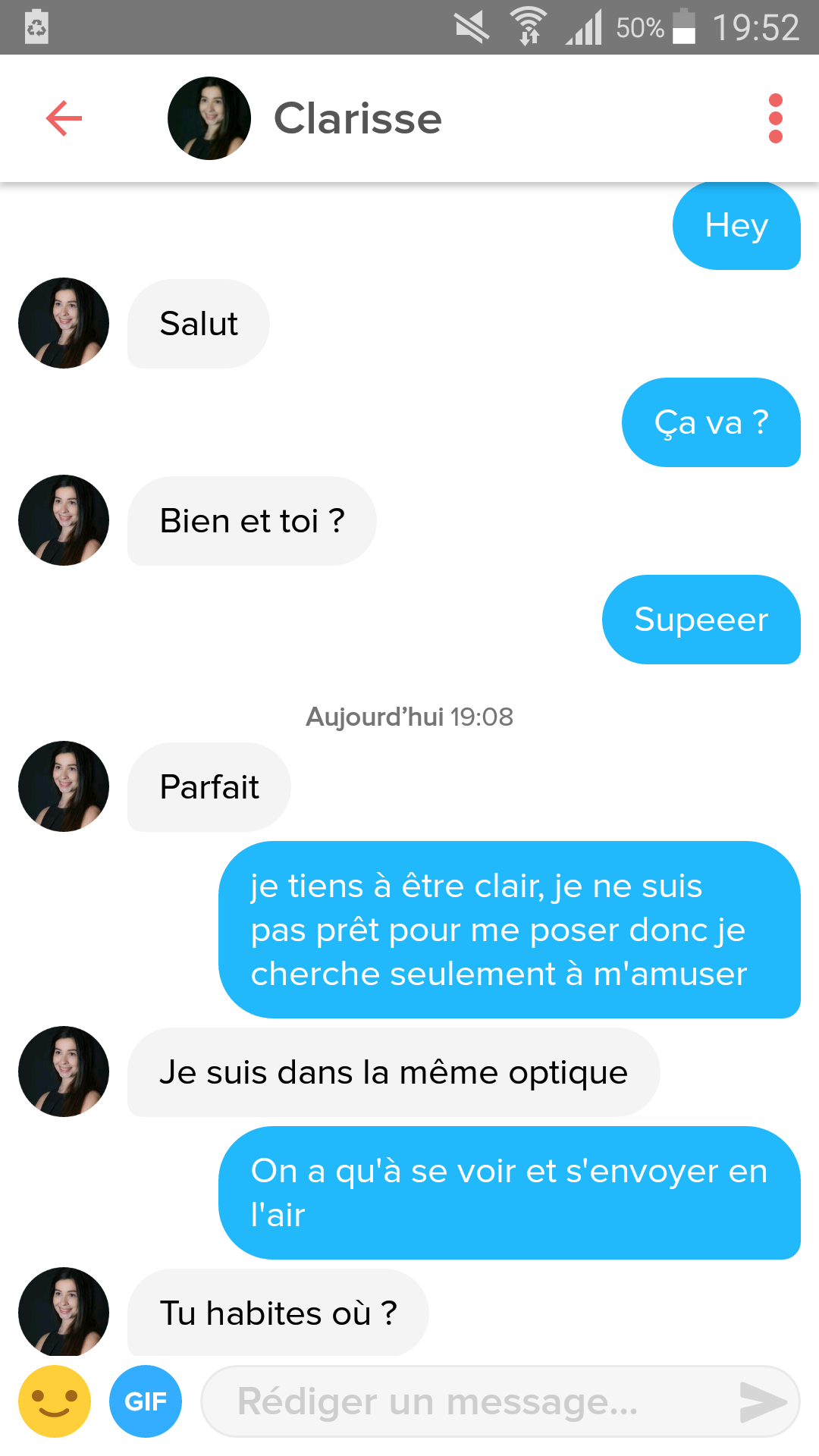
Task: Tap Clarisse's avatar beside 'Salut'
Action: (64, 323)
